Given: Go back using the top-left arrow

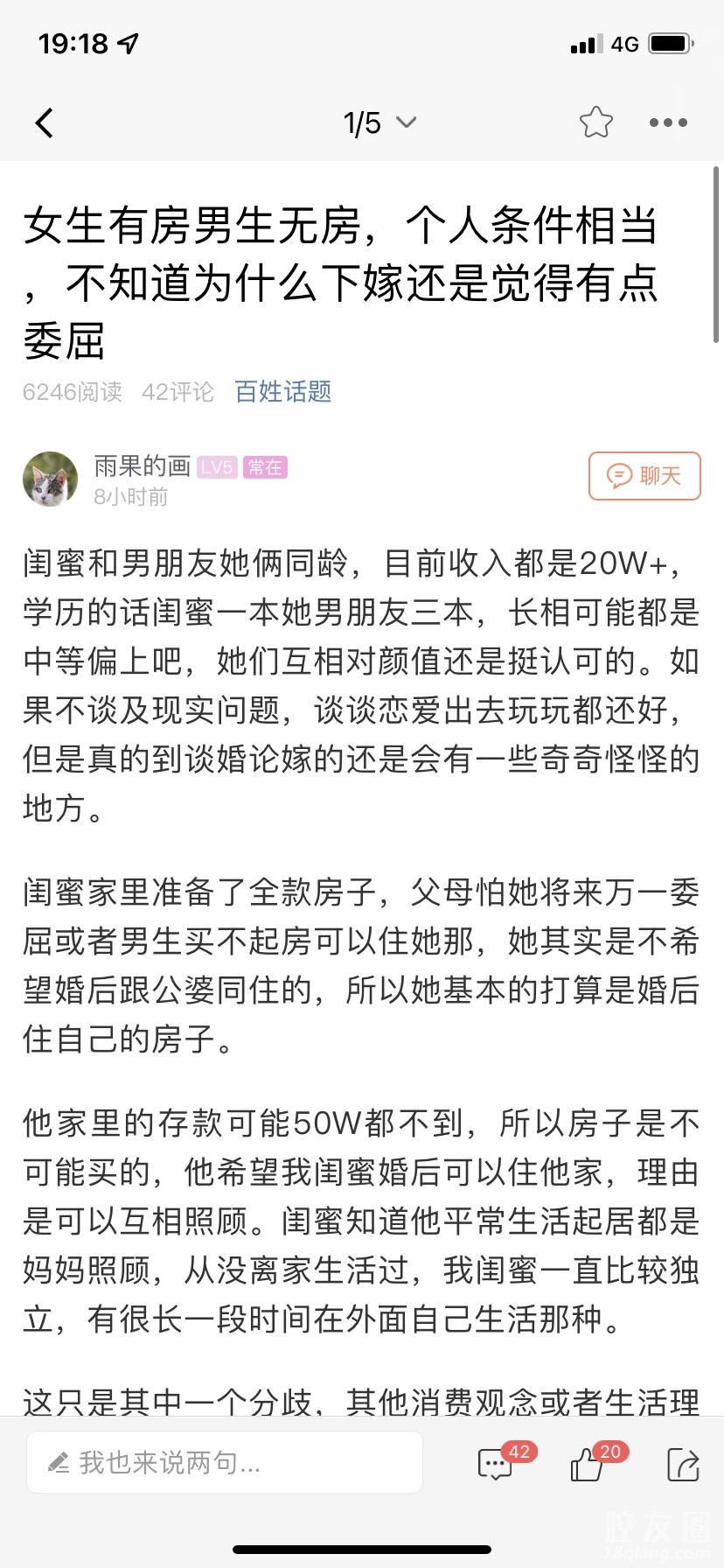Looking at the screenshot, I should pos(45,123).
